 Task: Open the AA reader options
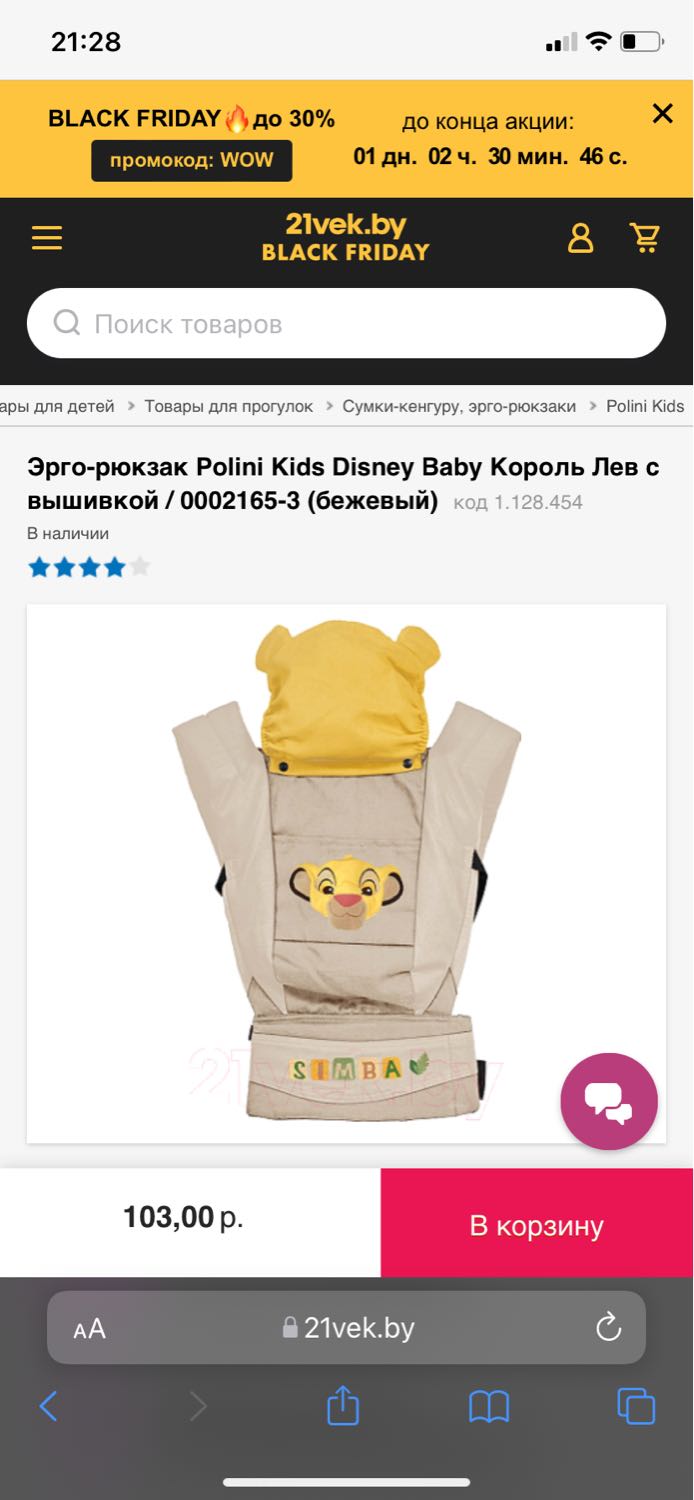[89, 1328]
